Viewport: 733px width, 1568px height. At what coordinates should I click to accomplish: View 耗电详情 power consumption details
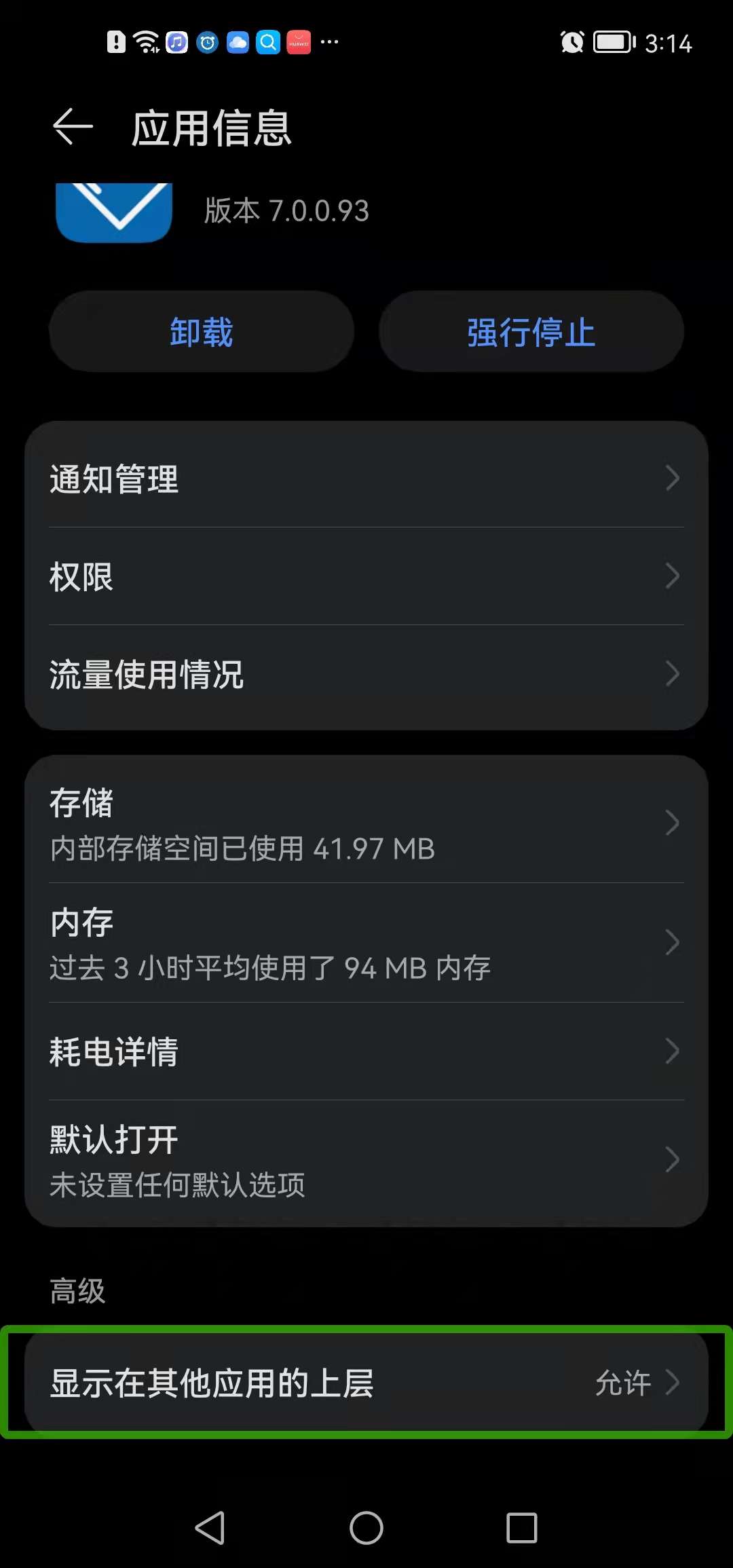(366, 1051)
